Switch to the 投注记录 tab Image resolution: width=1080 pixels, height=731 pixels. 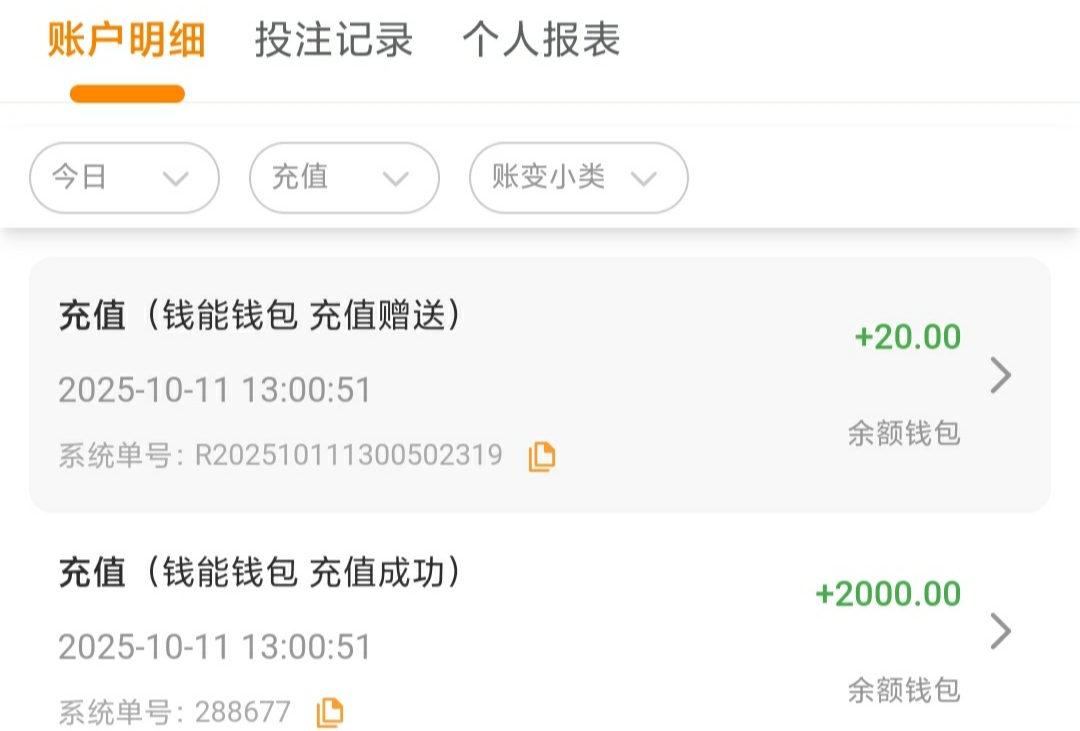click(x=333, y=40)
